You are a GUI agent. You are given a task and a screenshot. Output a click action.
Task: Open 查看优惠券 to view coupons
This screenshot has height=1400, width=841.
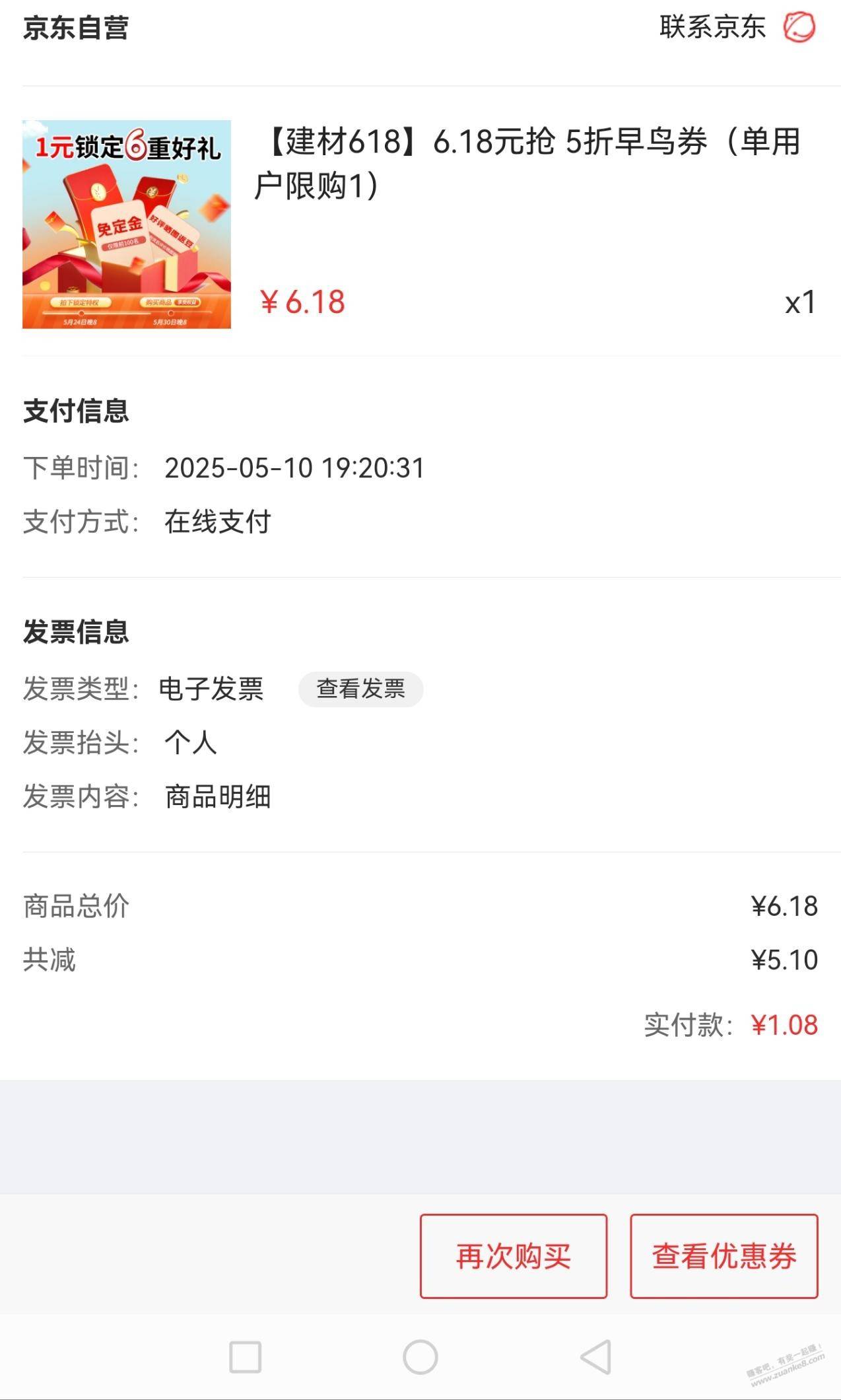(723, 1255)
